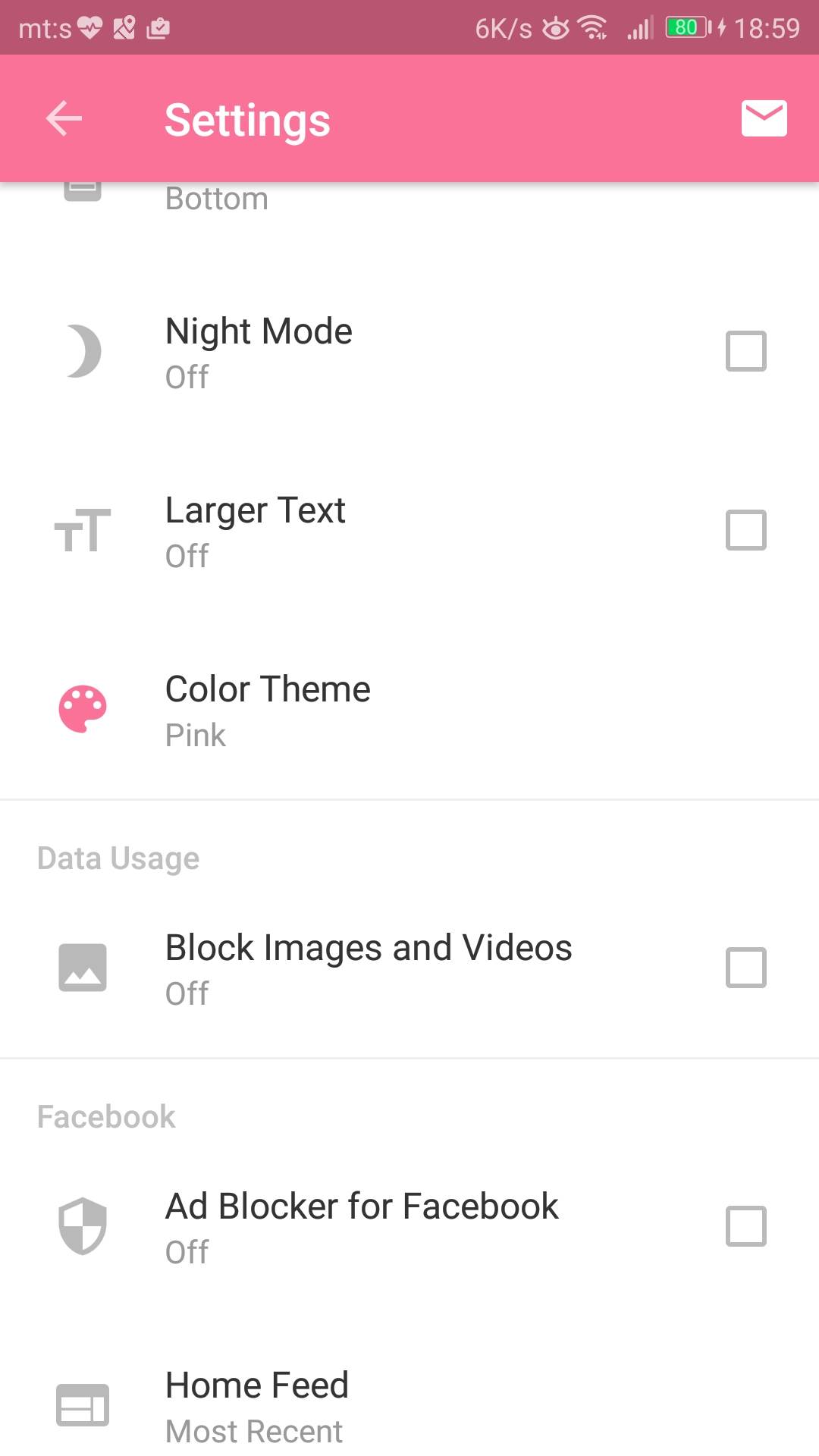The width and height of the screenshot is (819, 1456).
Task: Enable the Night Mode checkbox
Action: click(x=745, y=351)
